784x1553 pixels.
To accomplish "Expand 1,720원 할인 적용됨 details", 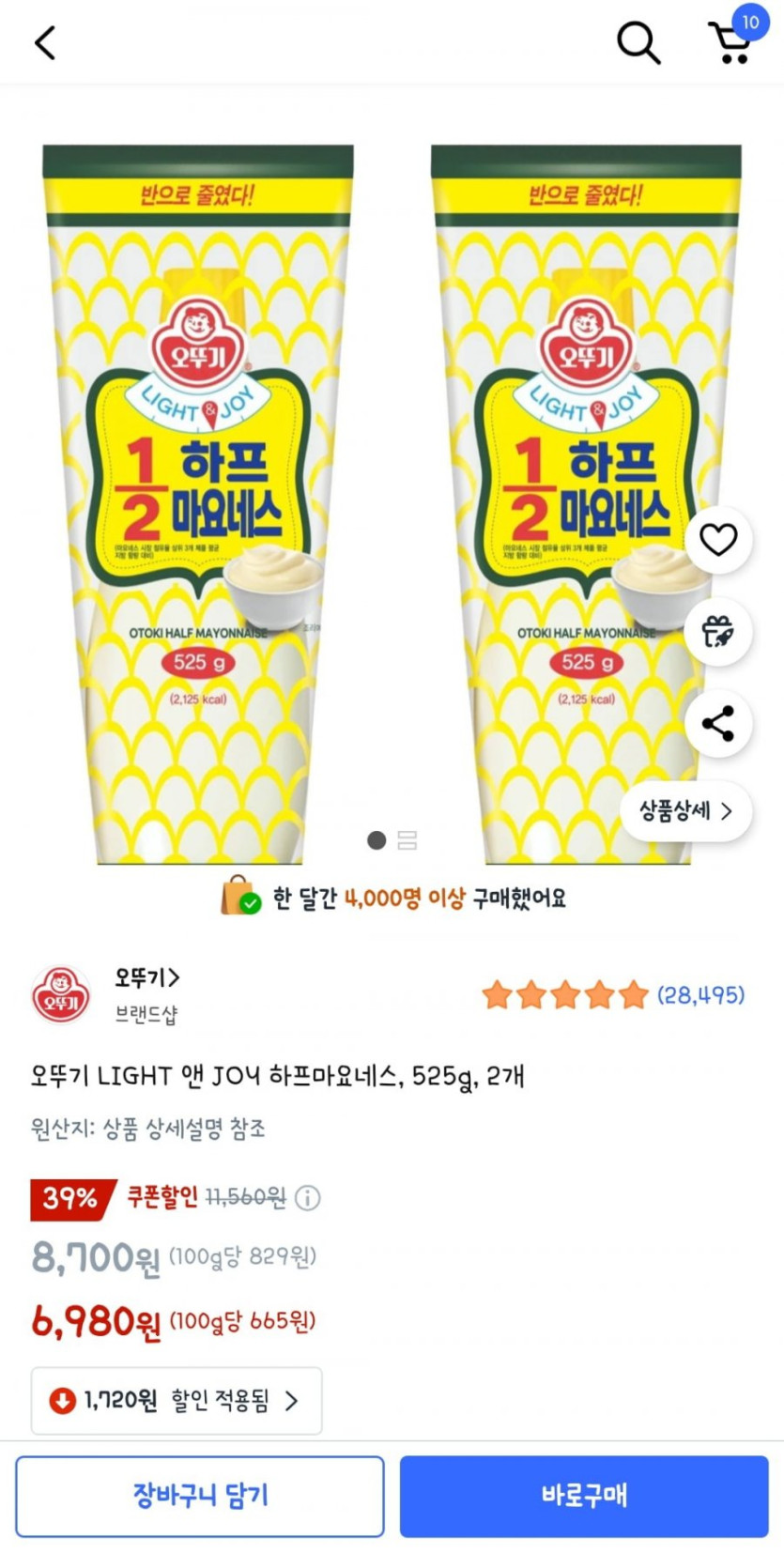I will pos(177,1401).
